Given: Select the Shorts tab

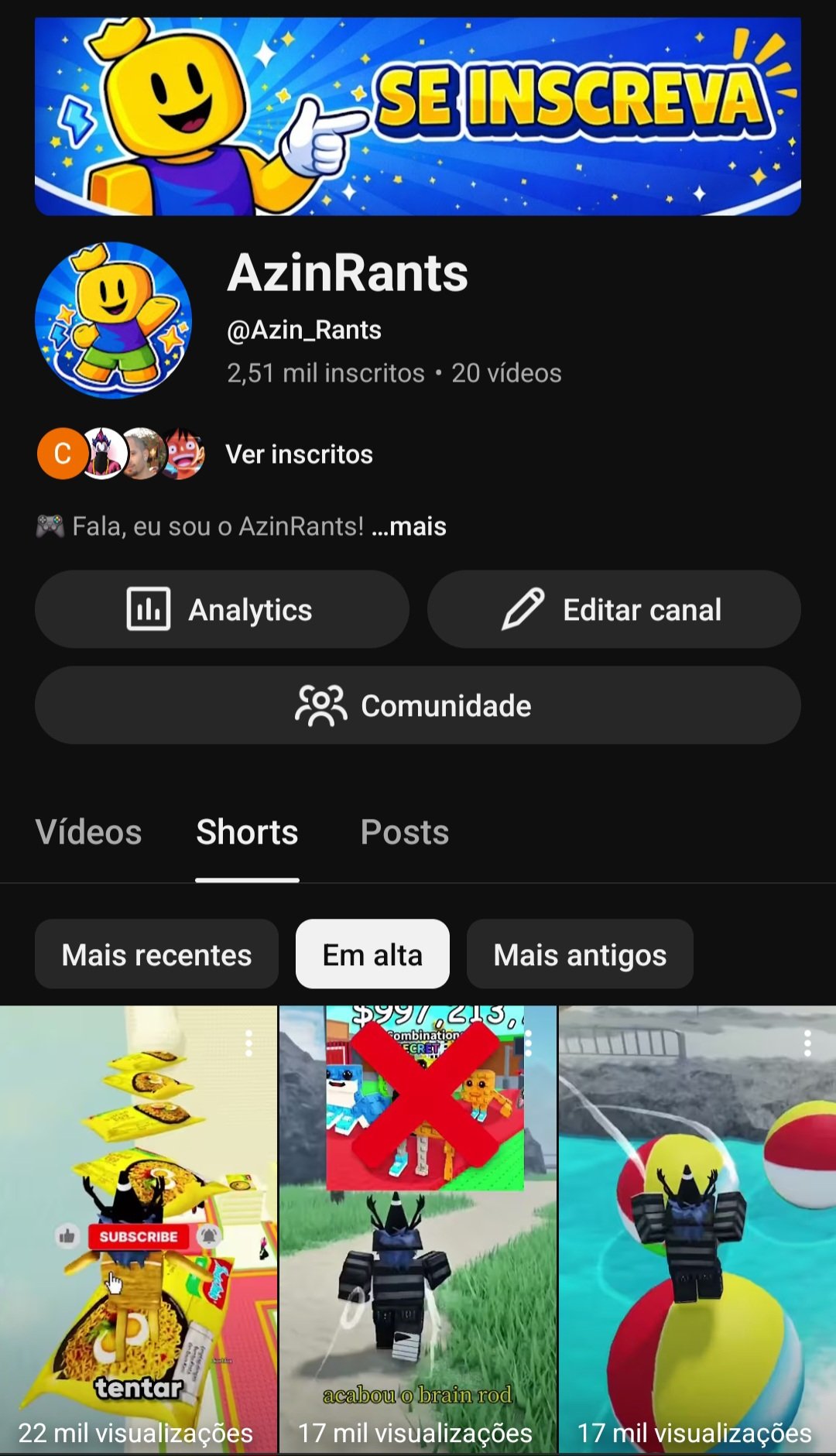Looking at the screenshot, I should [x=247, y=833].
